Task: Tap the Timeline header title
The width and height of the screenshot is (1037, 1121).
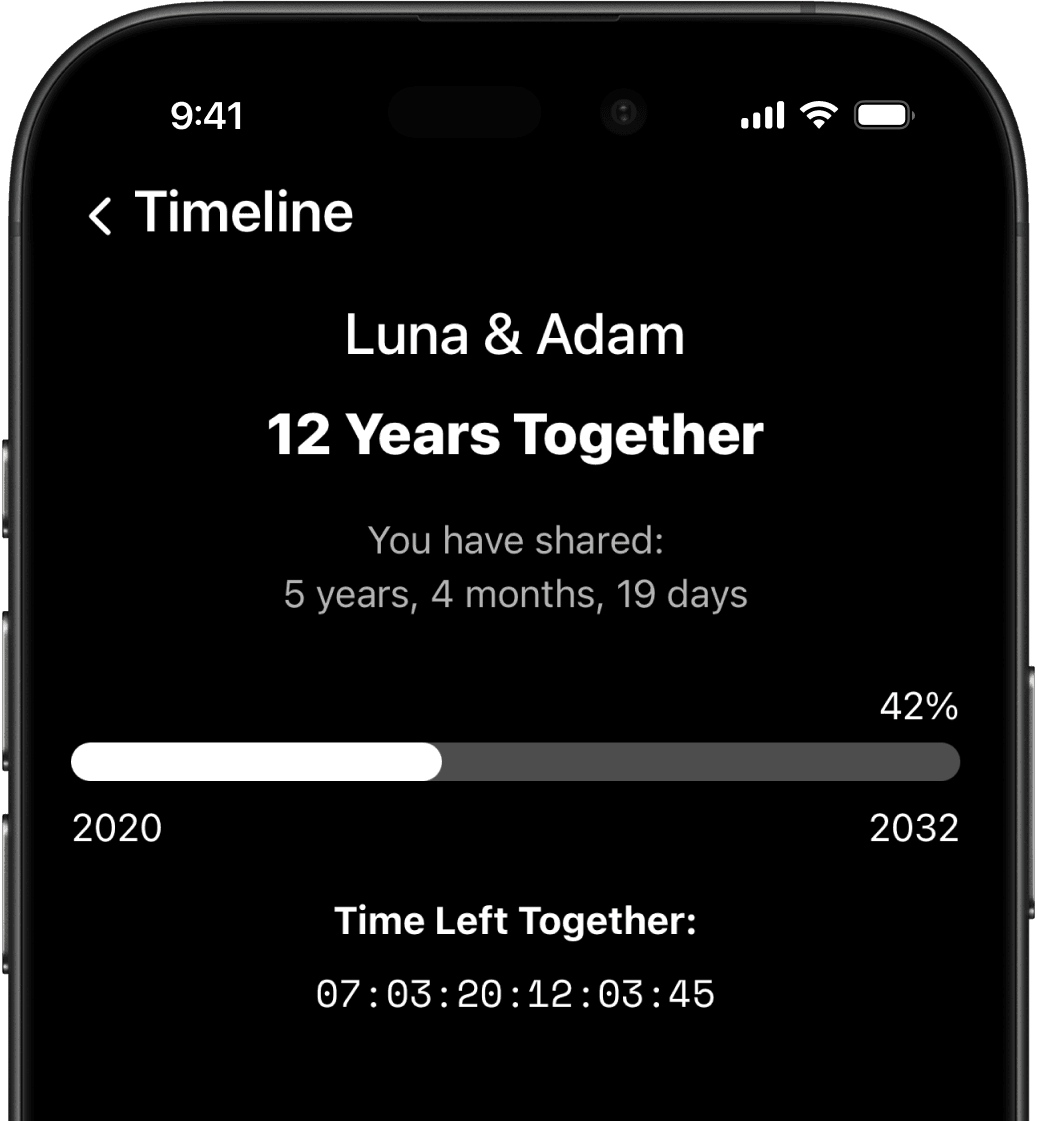Action: click(x=244, y=213)
